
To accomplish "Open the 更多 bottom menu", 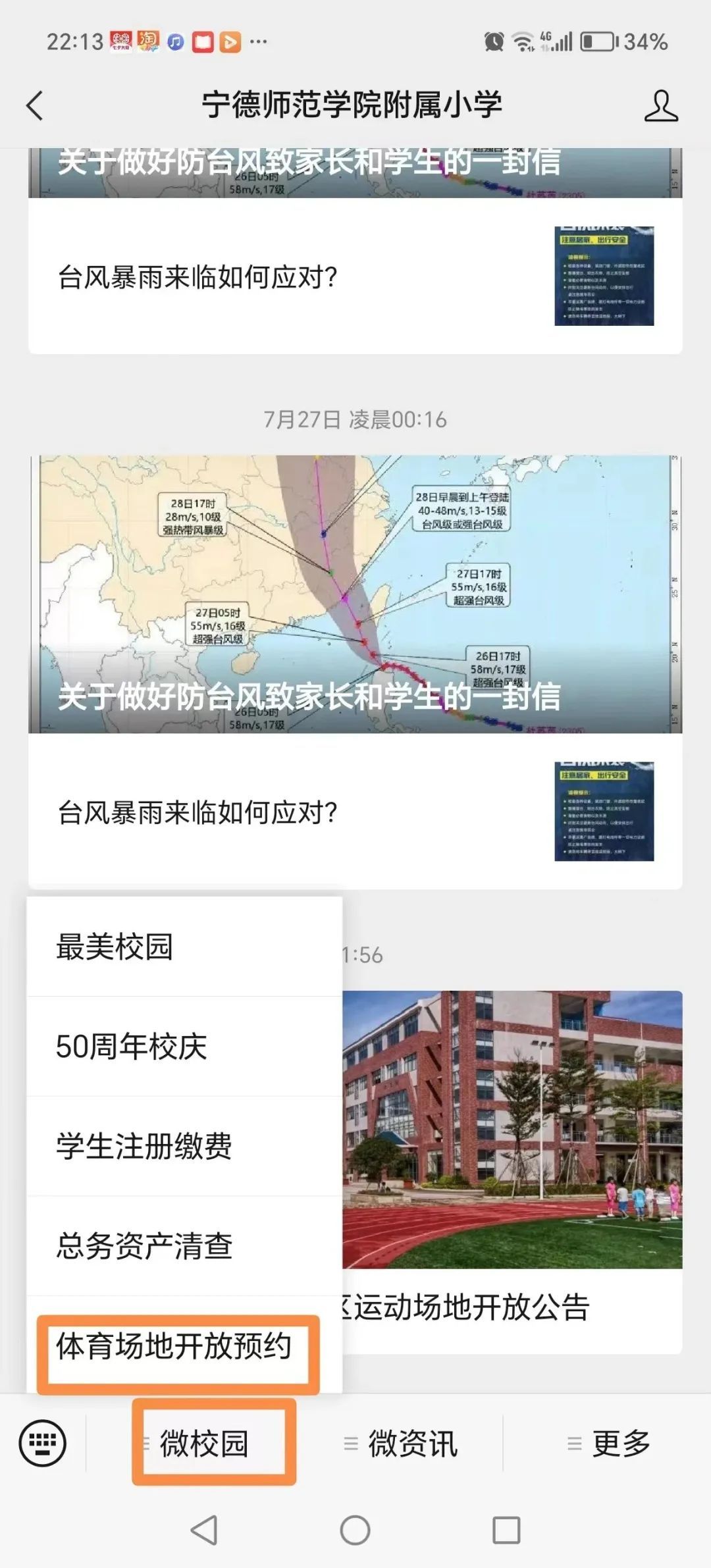I will click(x=610, y=1444).
